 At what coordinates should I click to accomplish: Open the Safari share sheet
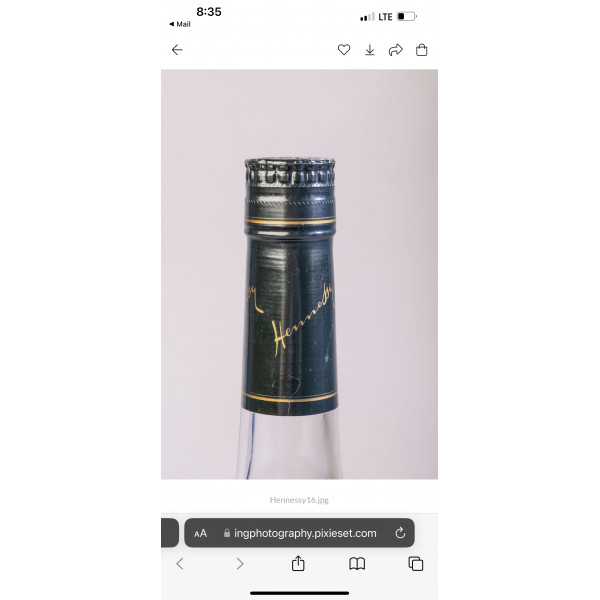coord(298,564)
